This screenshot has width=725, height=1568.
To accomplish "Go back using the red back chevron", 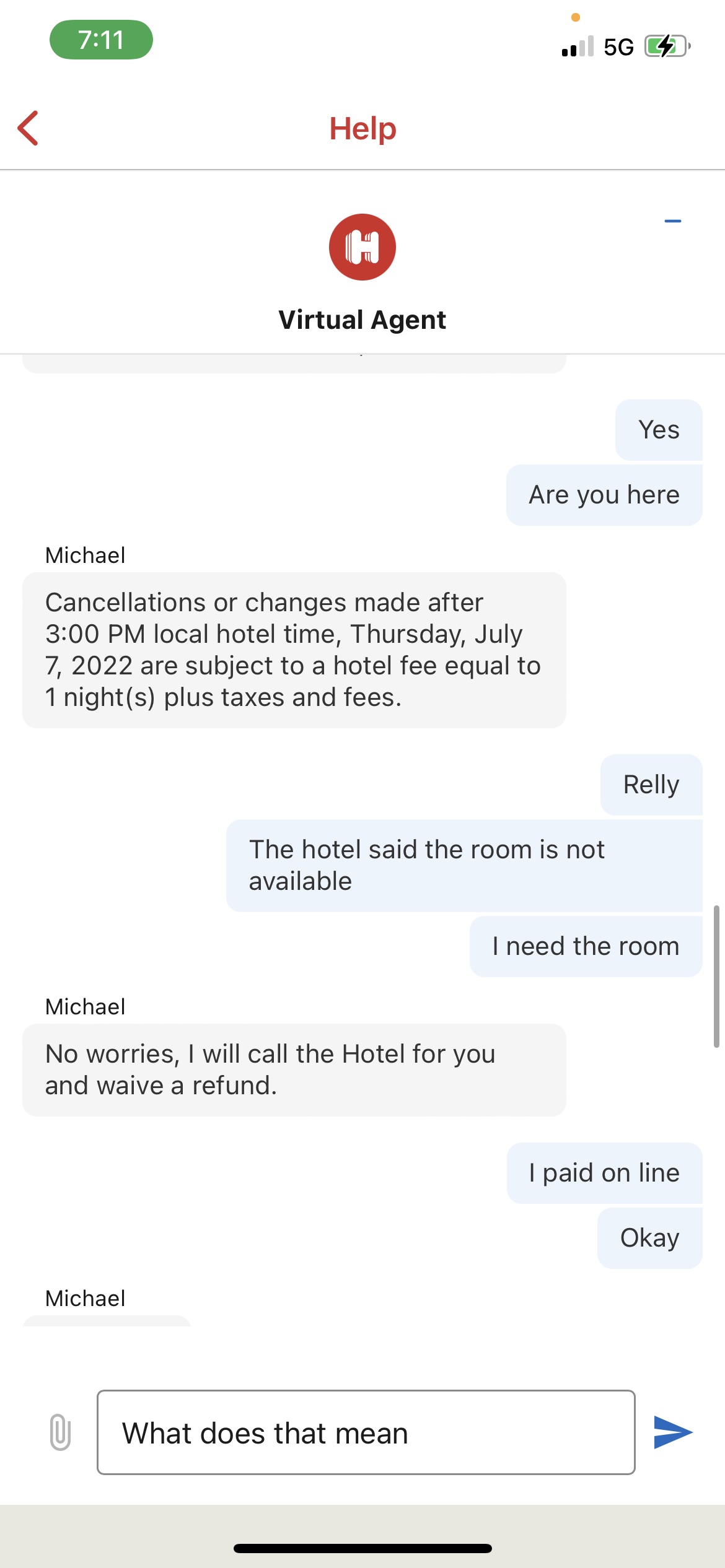I will point(28,128).
